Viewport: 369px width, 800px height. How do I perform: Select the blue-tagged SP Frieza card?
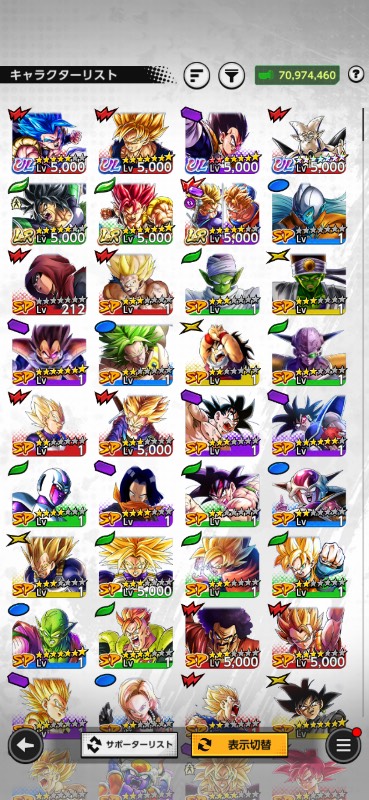coord(309,496)
